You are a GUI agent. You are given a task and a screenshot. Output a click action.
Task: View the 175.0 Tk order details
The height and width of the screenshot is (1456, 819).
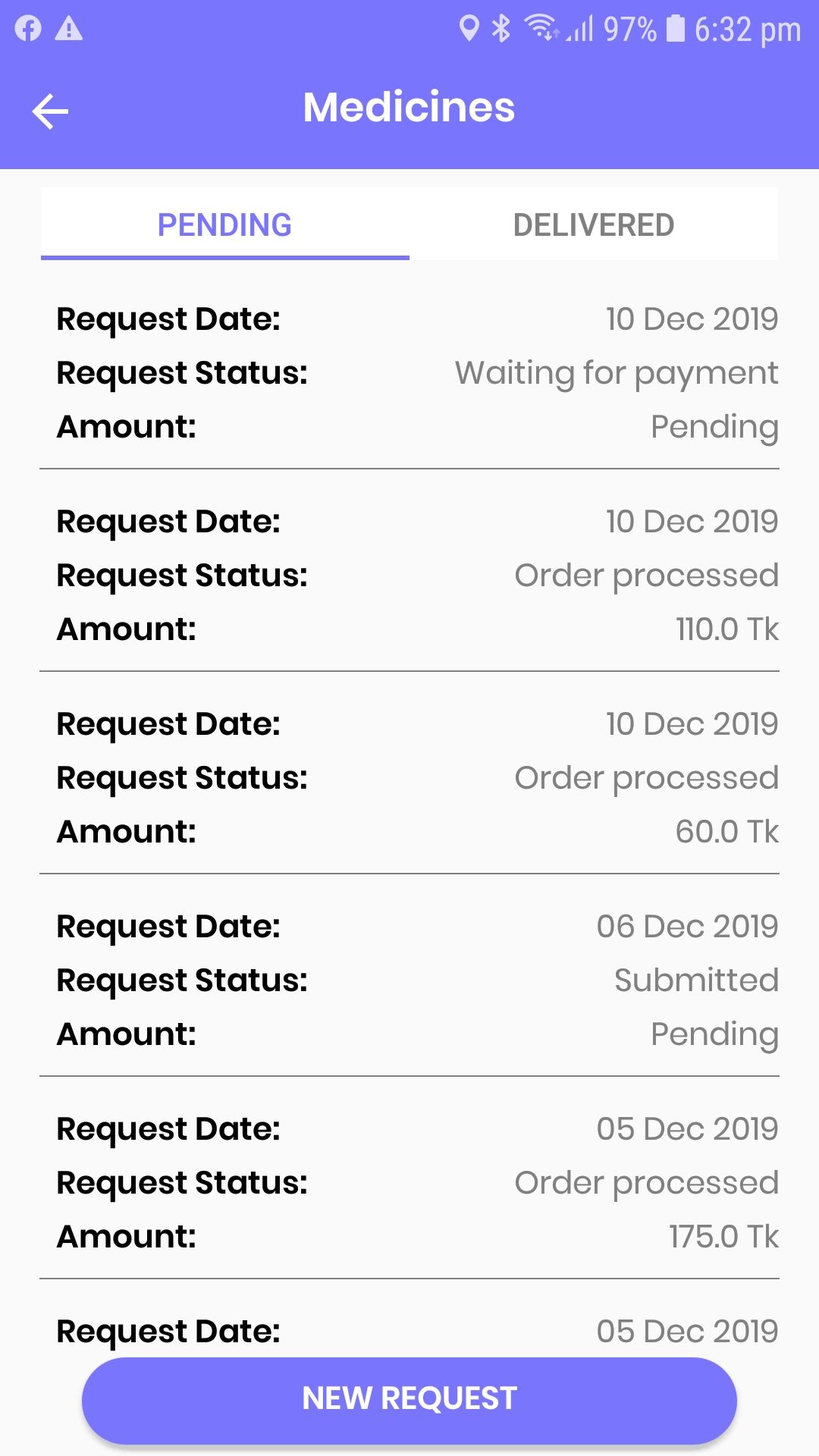tap(409, 1183)
